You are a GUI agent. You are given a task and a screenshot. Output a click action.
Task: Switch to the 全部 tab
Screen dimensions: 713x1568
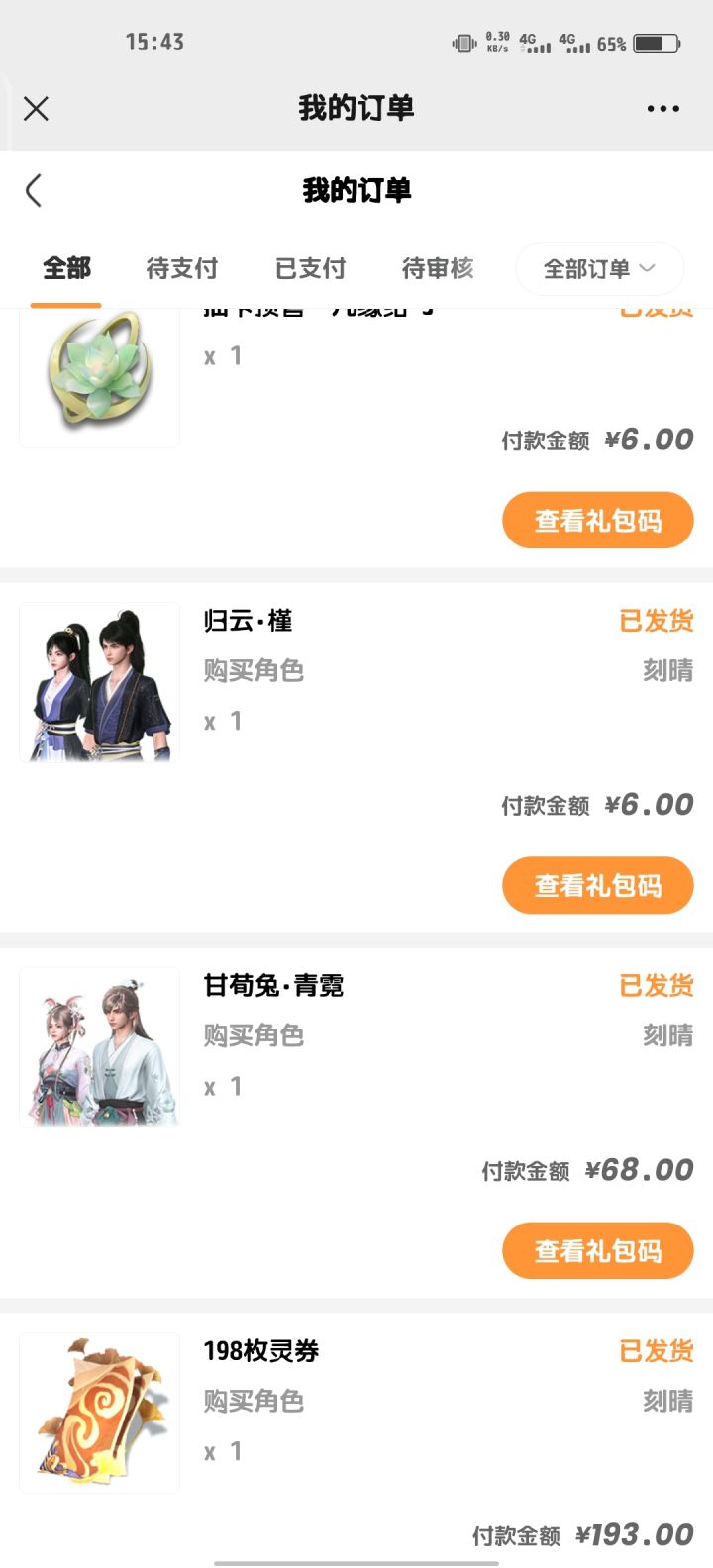pos(66,268)
